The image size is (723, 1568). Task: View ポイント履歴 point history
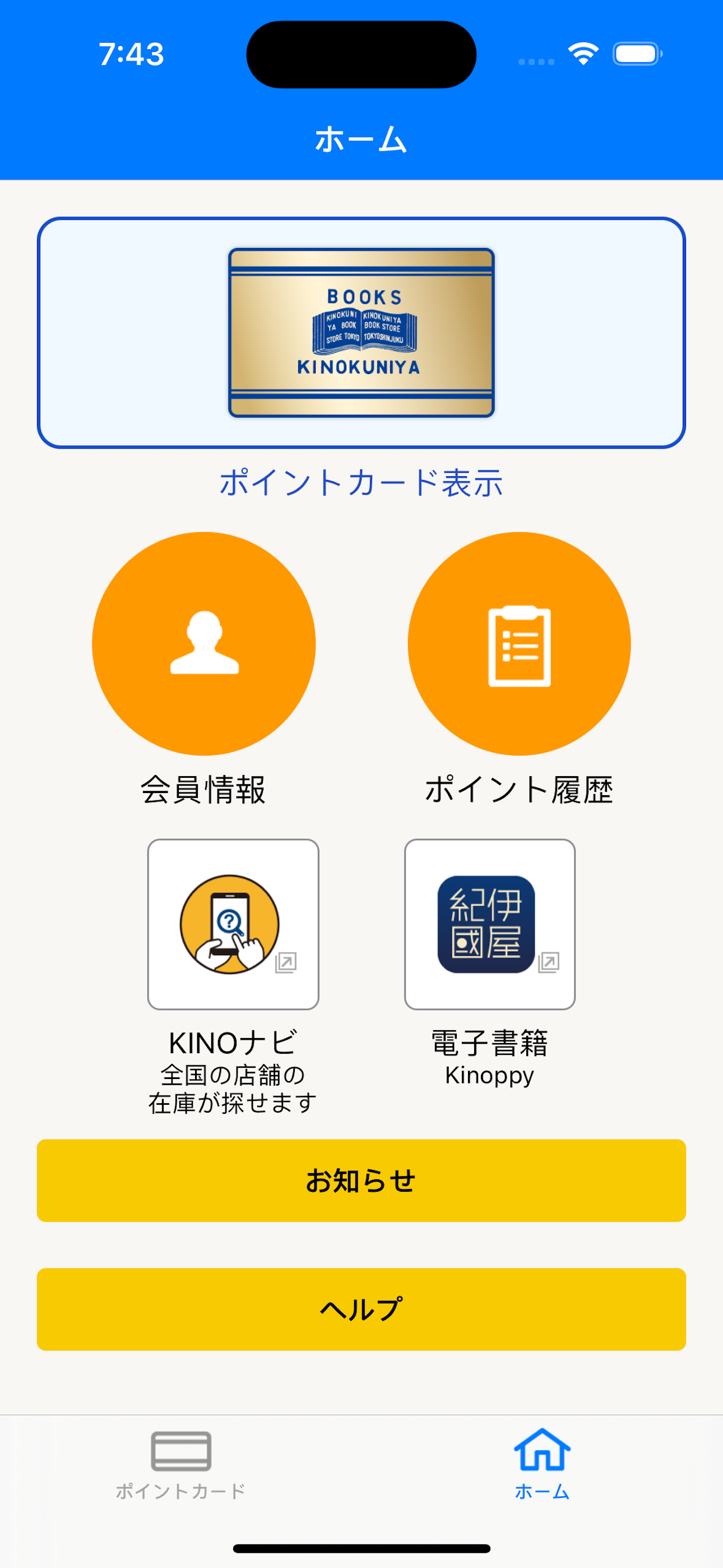(519, 643)
